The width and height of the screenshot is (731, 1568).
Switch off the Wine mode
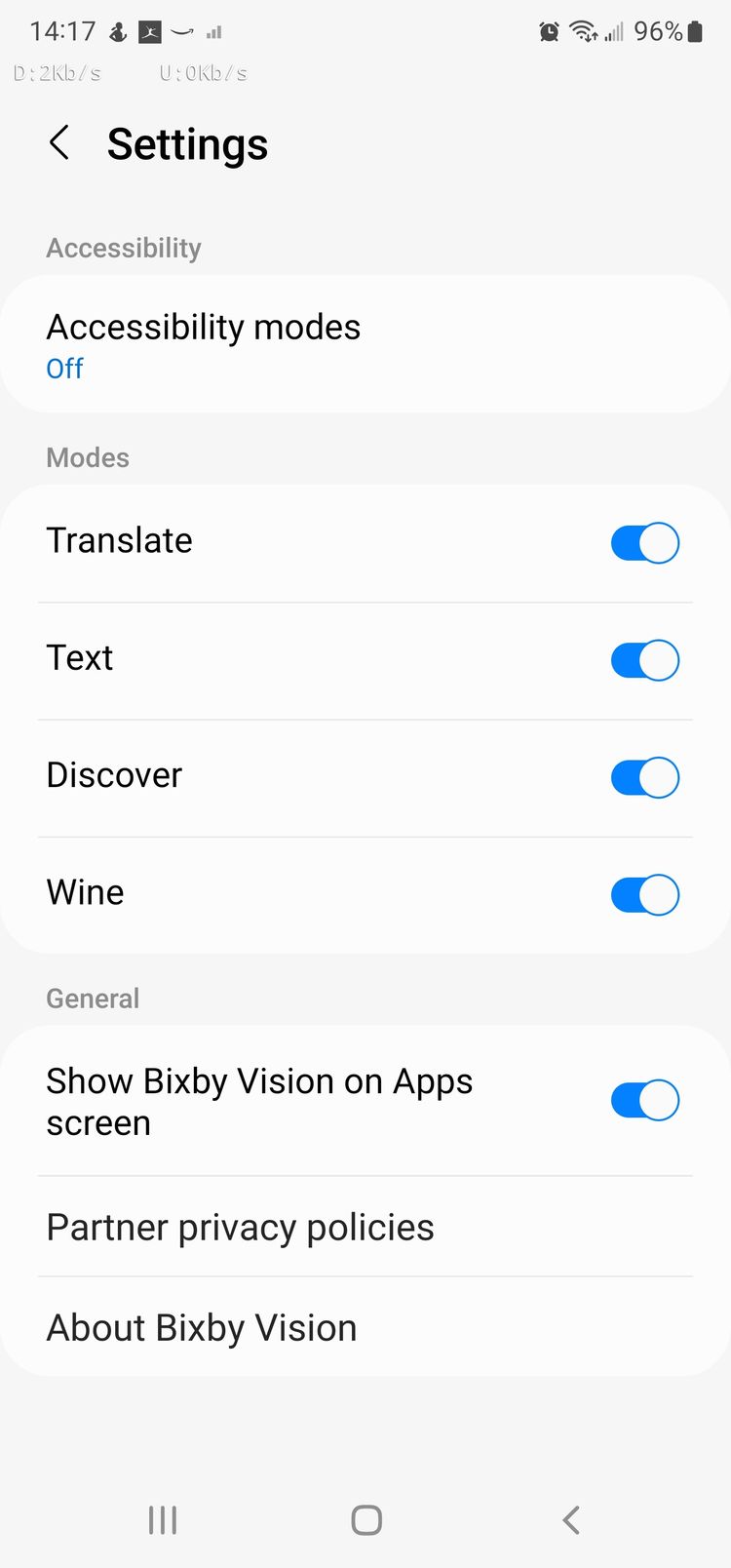[644, 894]
